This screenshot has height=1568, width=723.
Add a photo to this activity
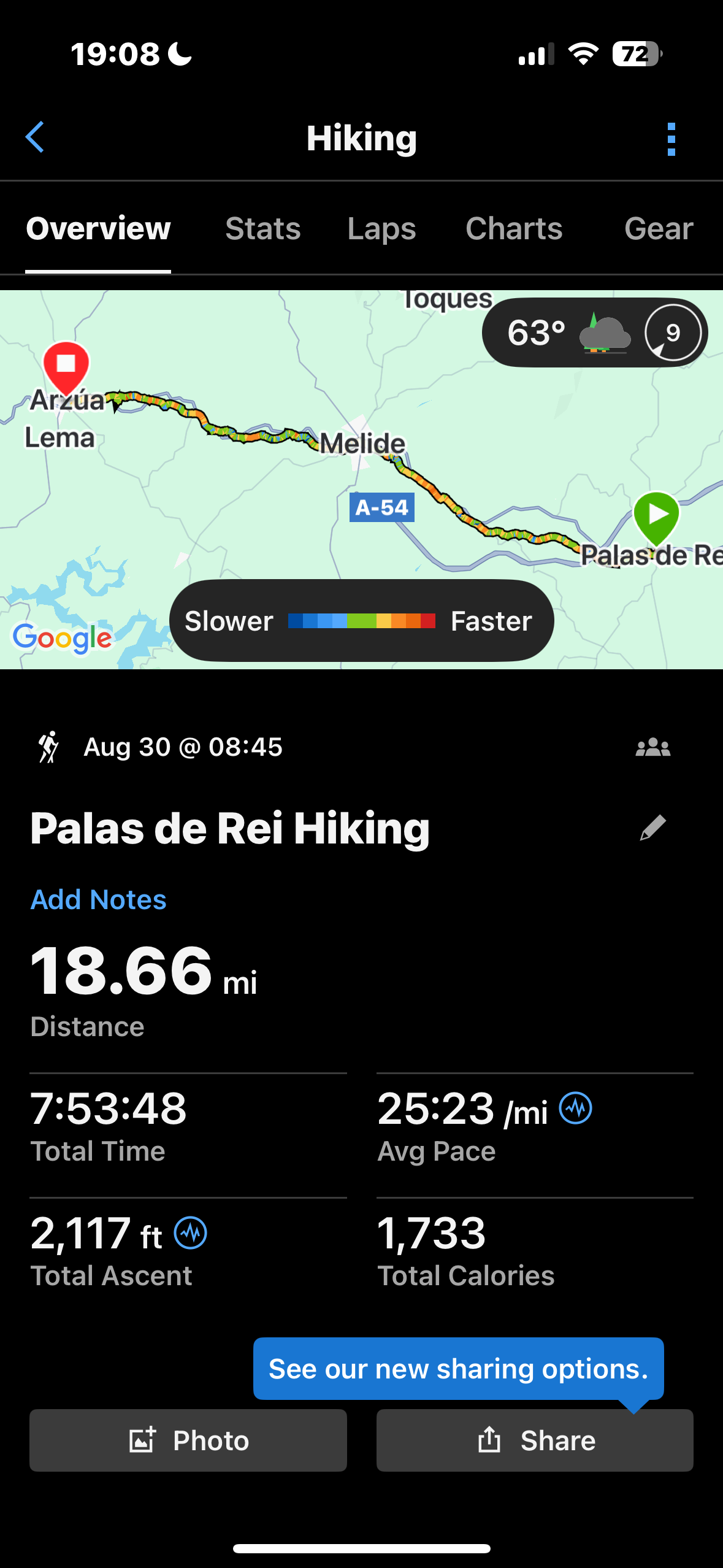click(x=188, y=1440)
